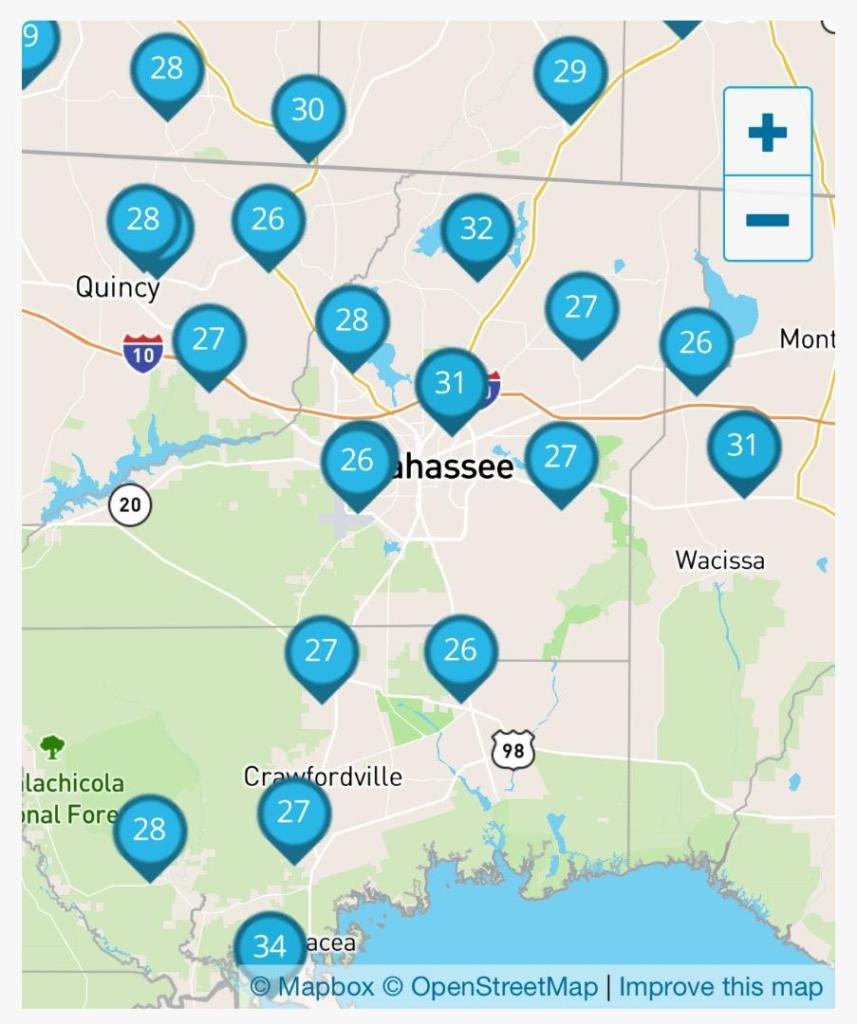Select the 34 marker near Panacea
Image resolution: width=857 pixels, height=1024 pixels.
(270, 946)
